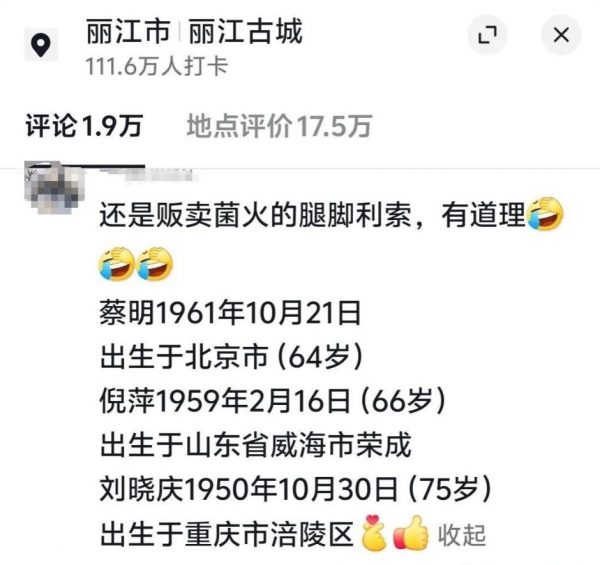Close the location comments panel
Viewport: 600px width, 565px height.
tap(560, 36)
